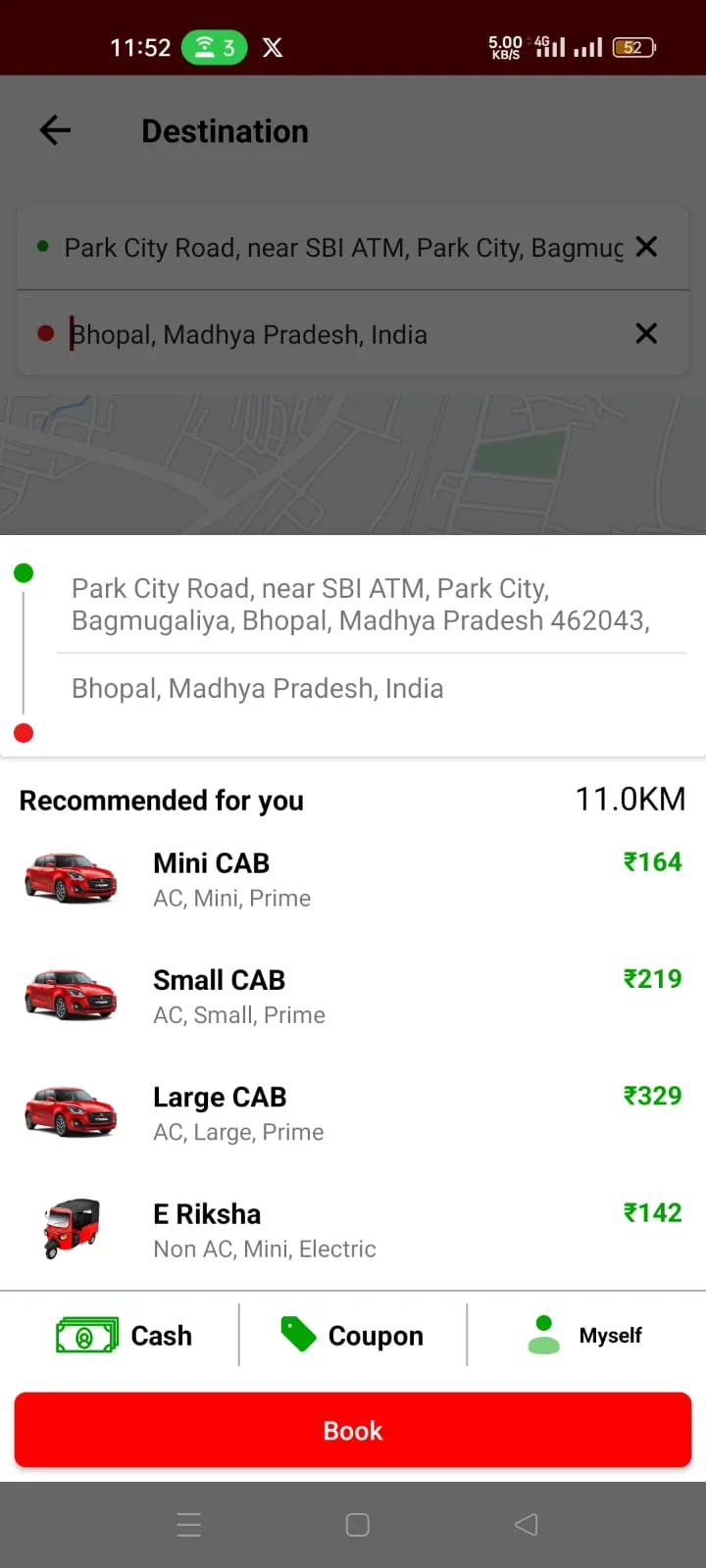Screen dimensions: 706x1568
Task: Pick the Large CAB ride option
Action: click(353, 1113)
